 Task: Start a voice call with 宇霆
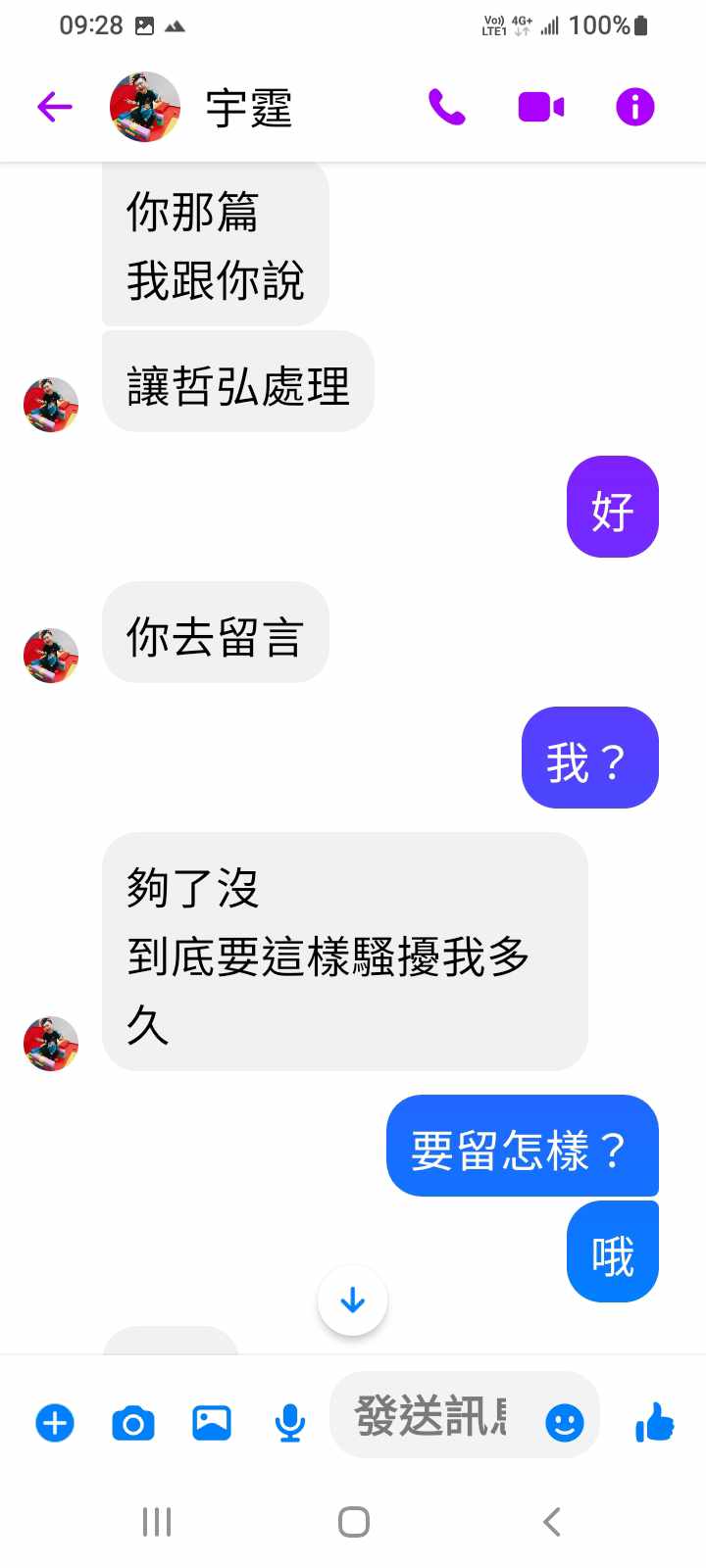446,107
